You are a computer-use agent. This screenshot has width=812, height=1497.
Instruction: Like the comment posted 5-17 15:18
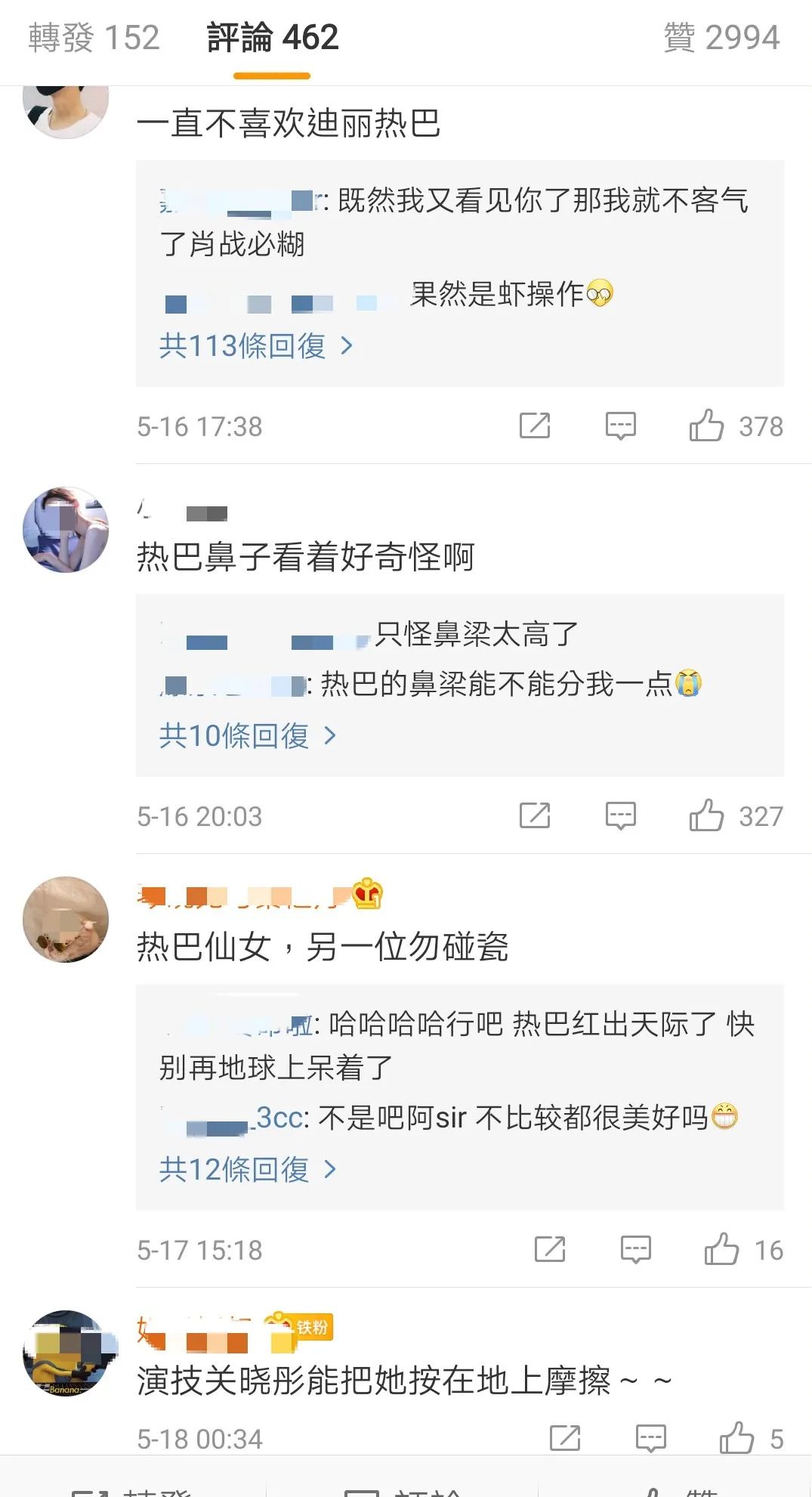click(721, 1250)
